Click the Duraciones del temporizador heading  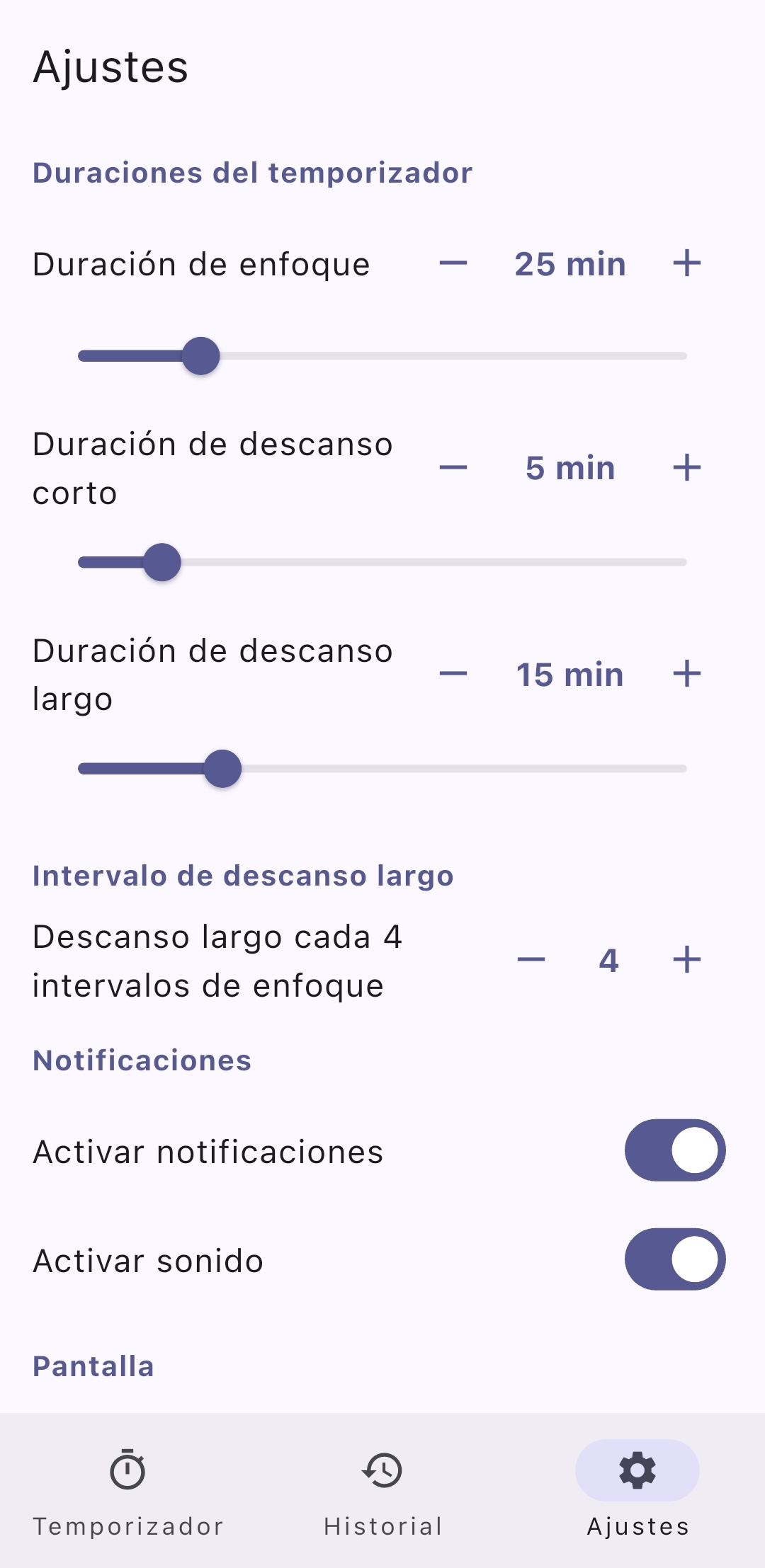coord(251,172)
